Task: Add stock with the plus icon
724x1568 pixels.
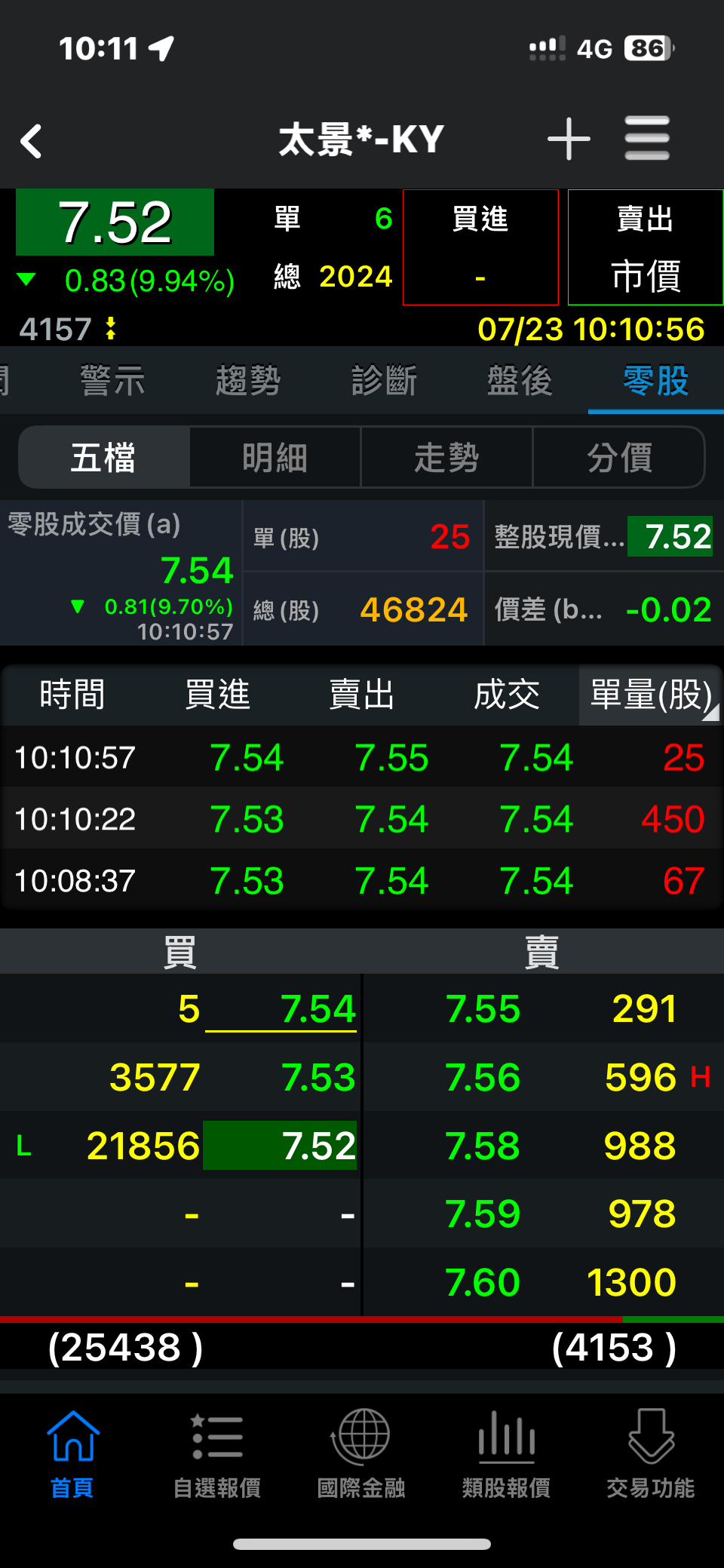Action: tap(569, 139)
